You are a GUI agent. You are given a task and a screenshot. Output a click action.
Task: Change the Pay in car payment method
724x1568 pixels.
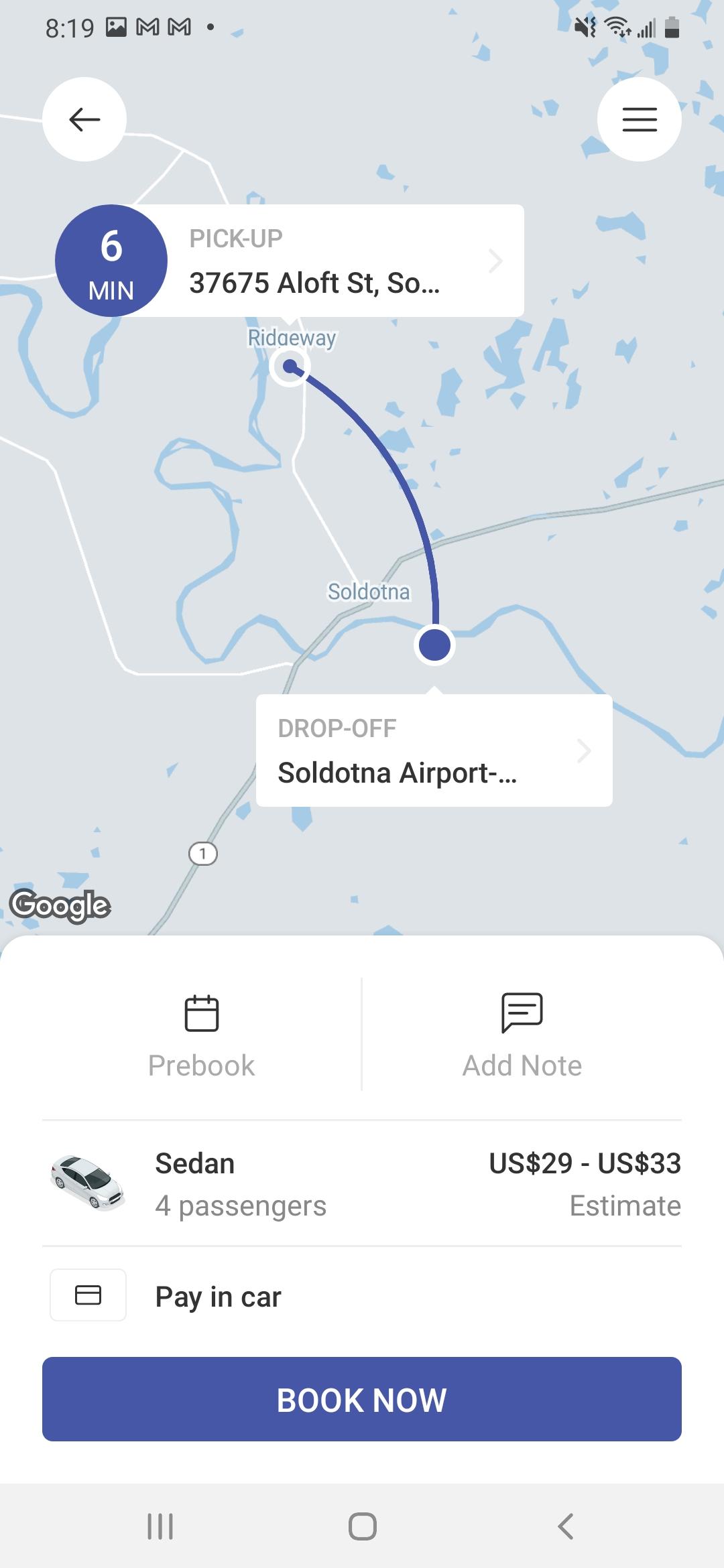pos(362,1296)
